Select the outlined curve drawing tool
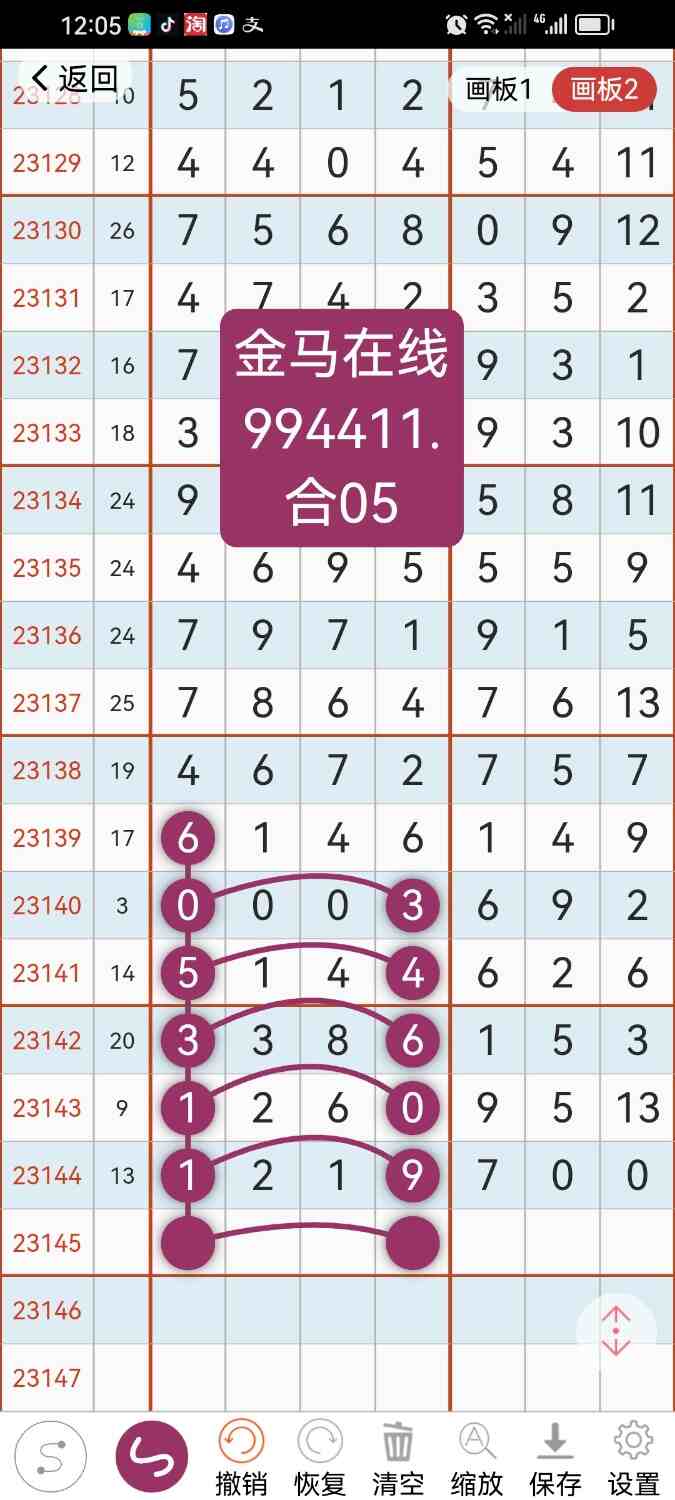This screenshot has width=675, height=1500. click(x=50, y=1457)
